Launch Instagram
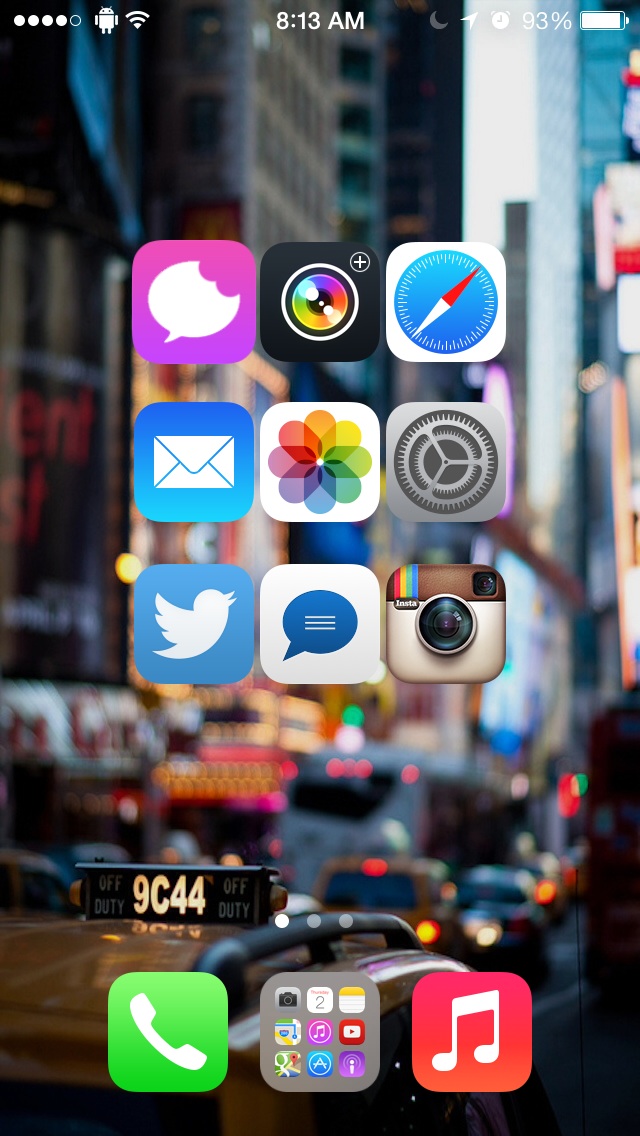Image resolution: width=640 pixels, height=1136 pixels. (446, 624)
